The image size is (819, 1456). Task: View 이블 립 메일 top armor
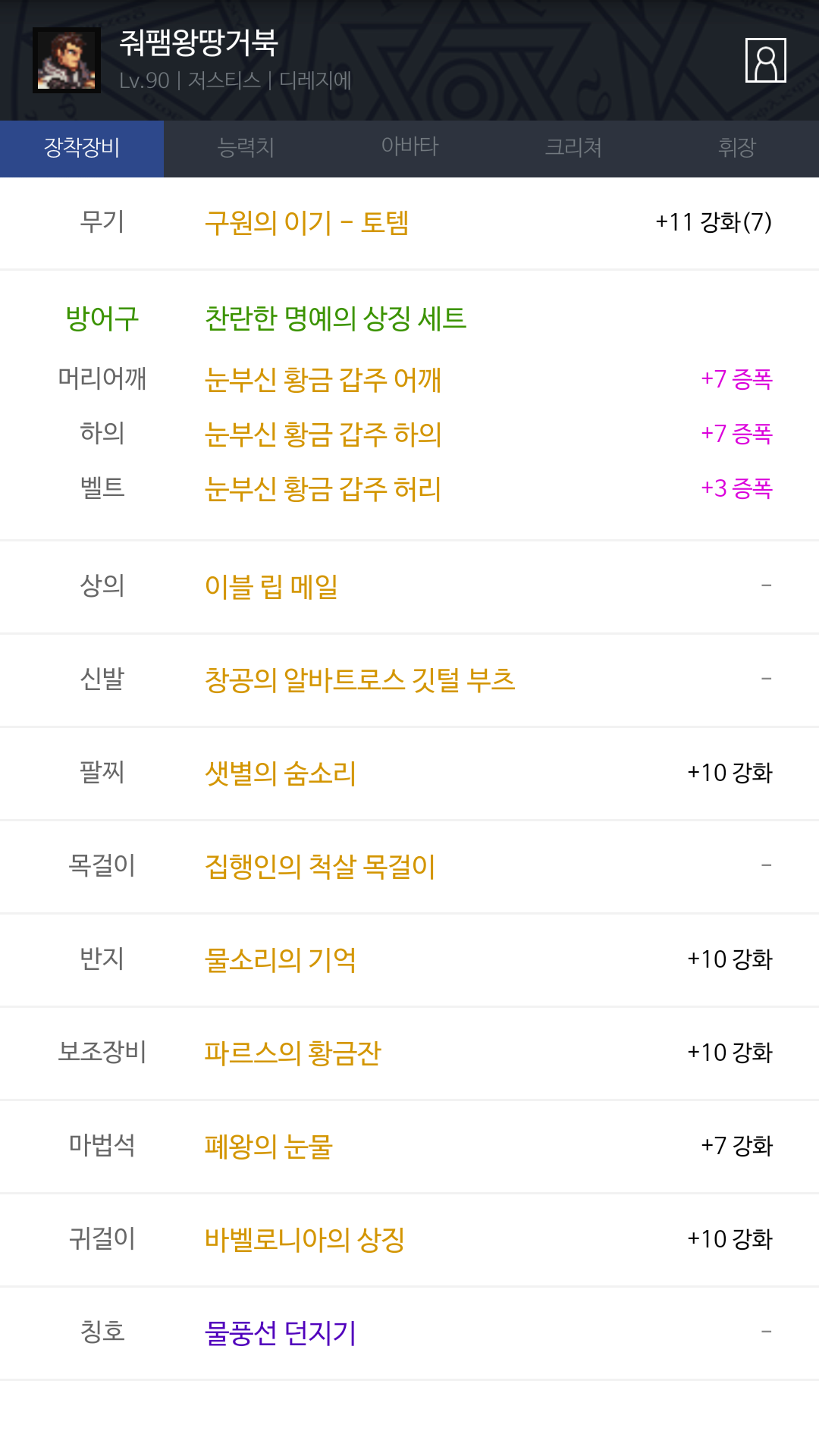coord(271,586)
